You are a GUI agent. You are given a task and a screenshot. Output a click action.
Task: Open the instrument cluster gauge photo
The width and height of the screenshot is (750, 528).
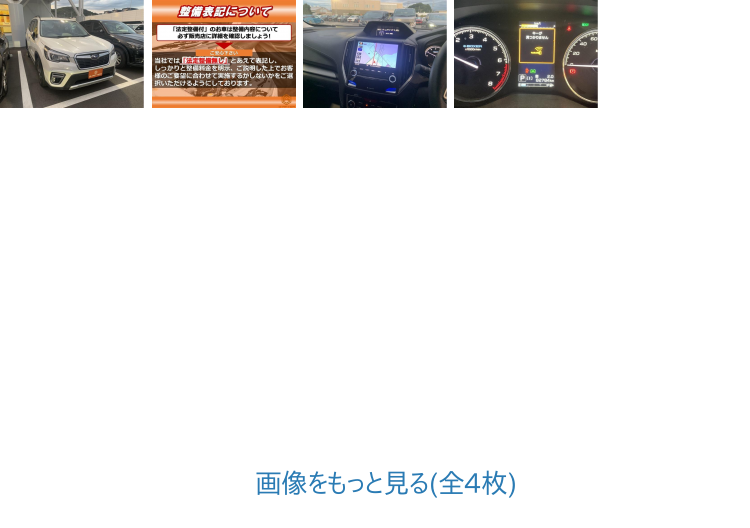coord(525,54)
